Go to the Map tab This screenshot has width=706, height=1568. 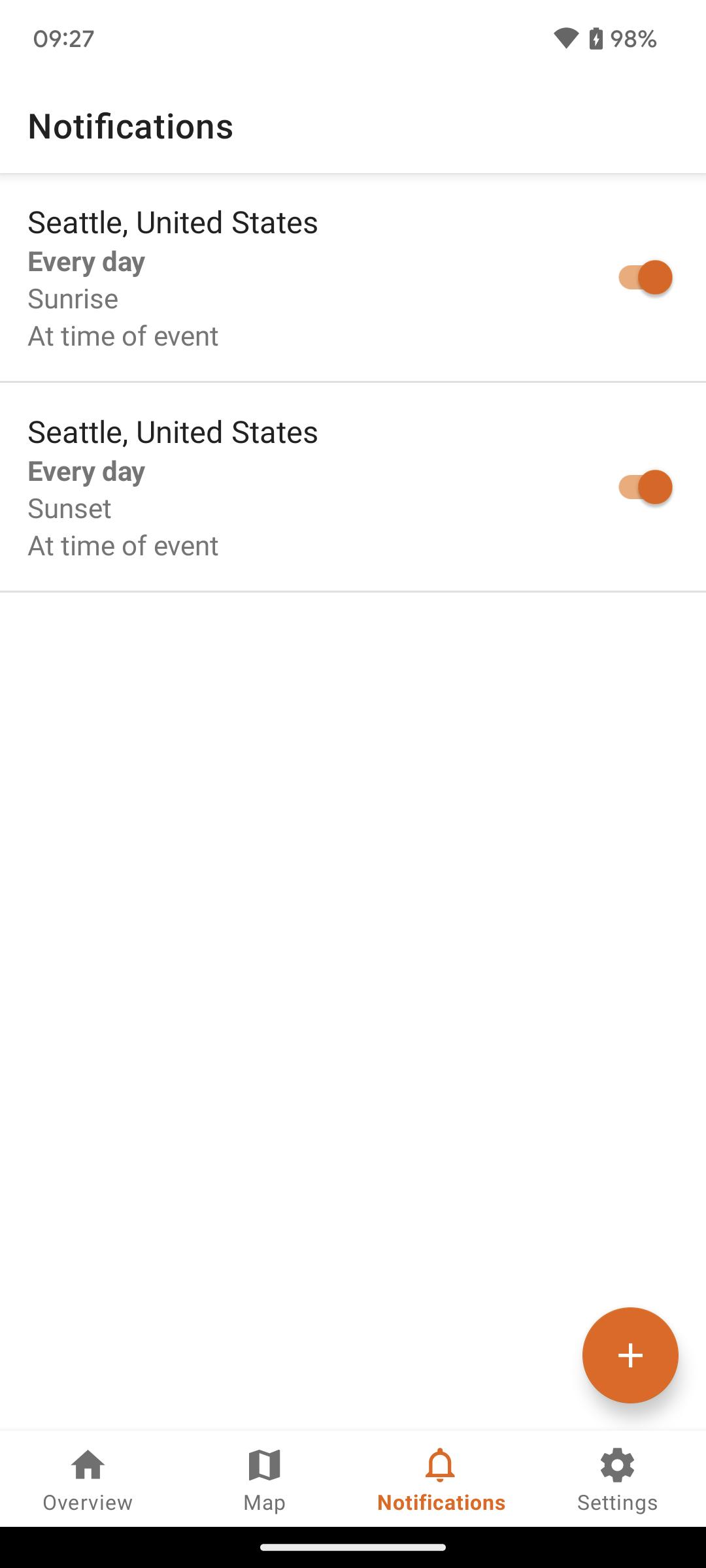pyautogui.click(x=264, y=1480)
